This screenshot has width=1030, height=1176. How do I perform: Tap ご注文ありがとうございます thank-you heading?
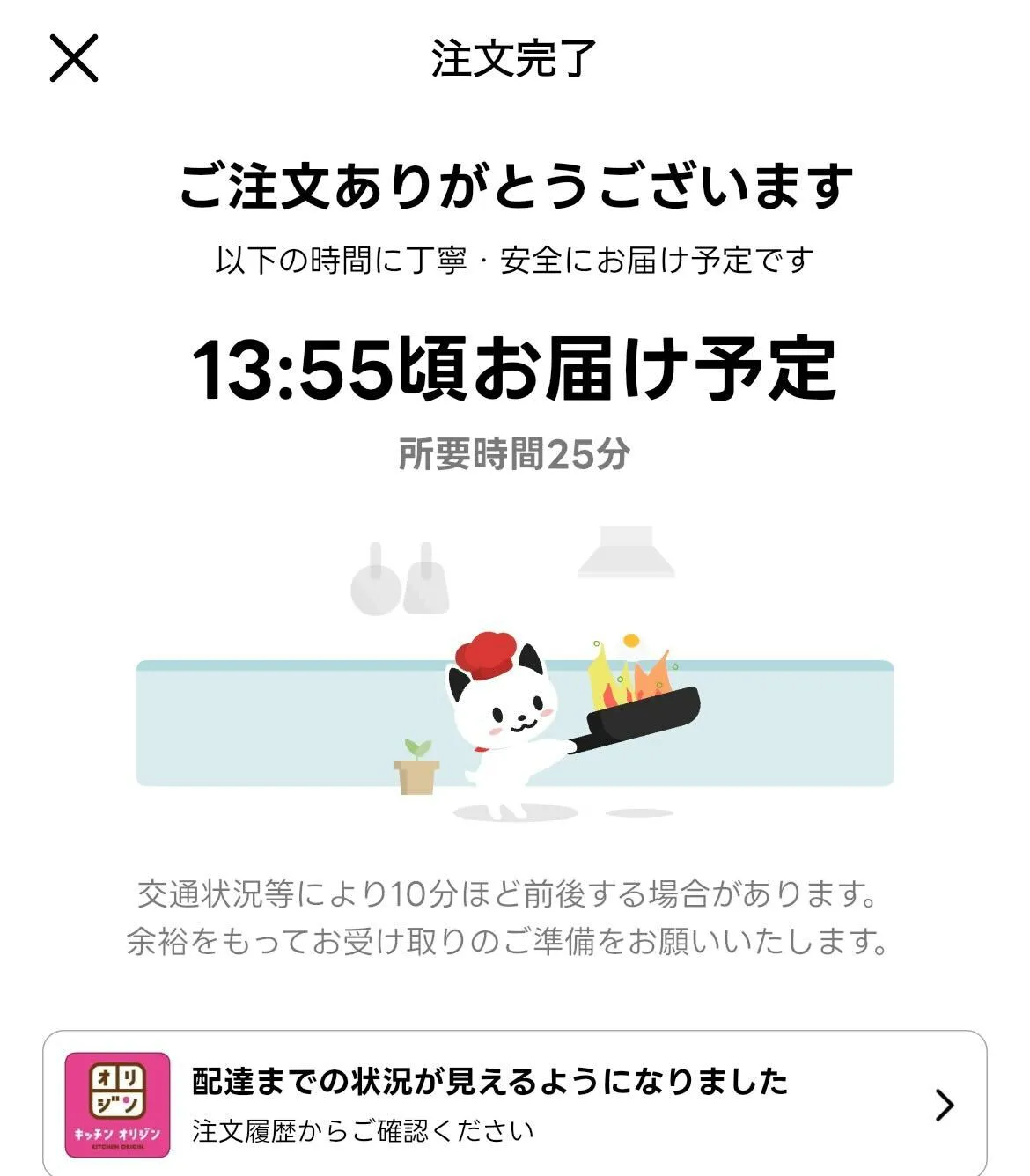point(514,185)
